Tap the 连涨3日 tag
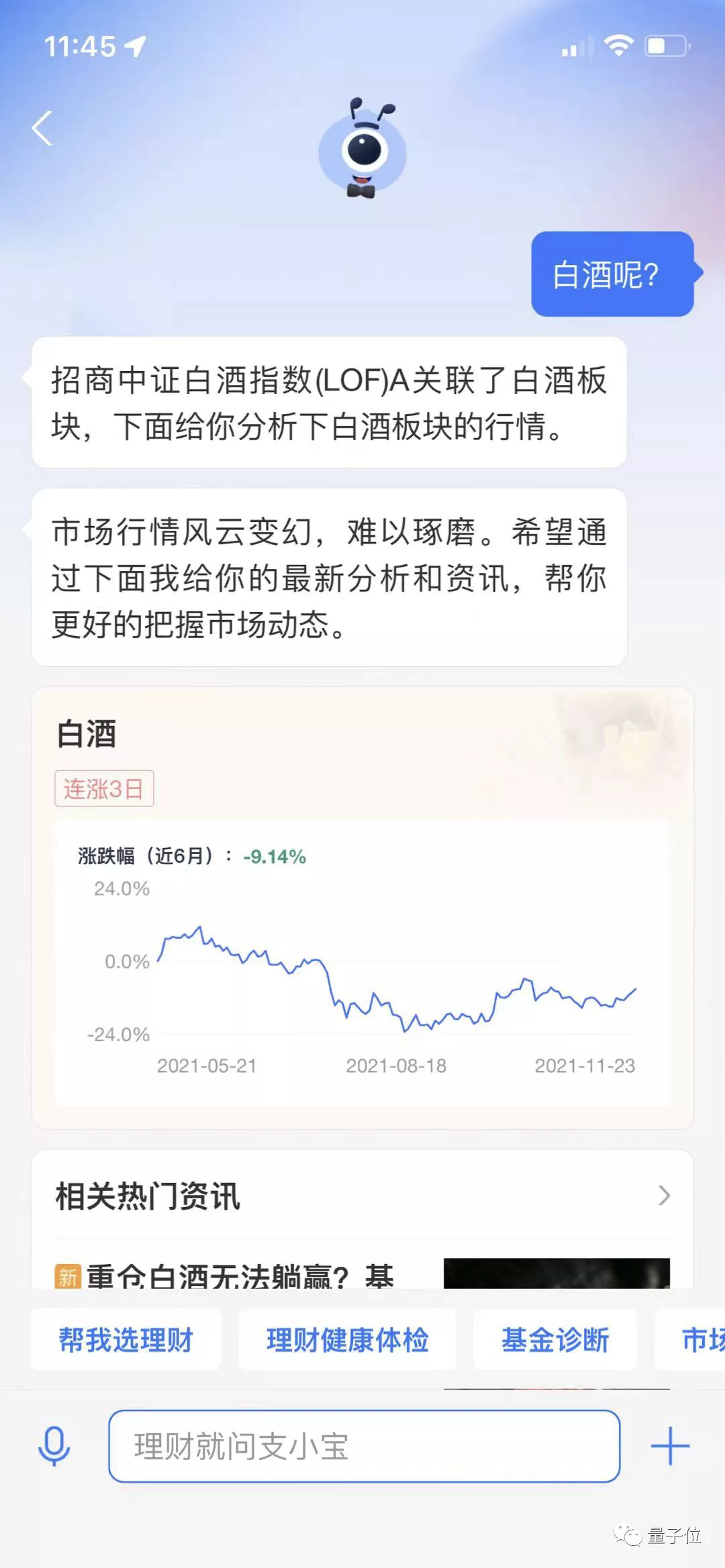 [104, 790]
